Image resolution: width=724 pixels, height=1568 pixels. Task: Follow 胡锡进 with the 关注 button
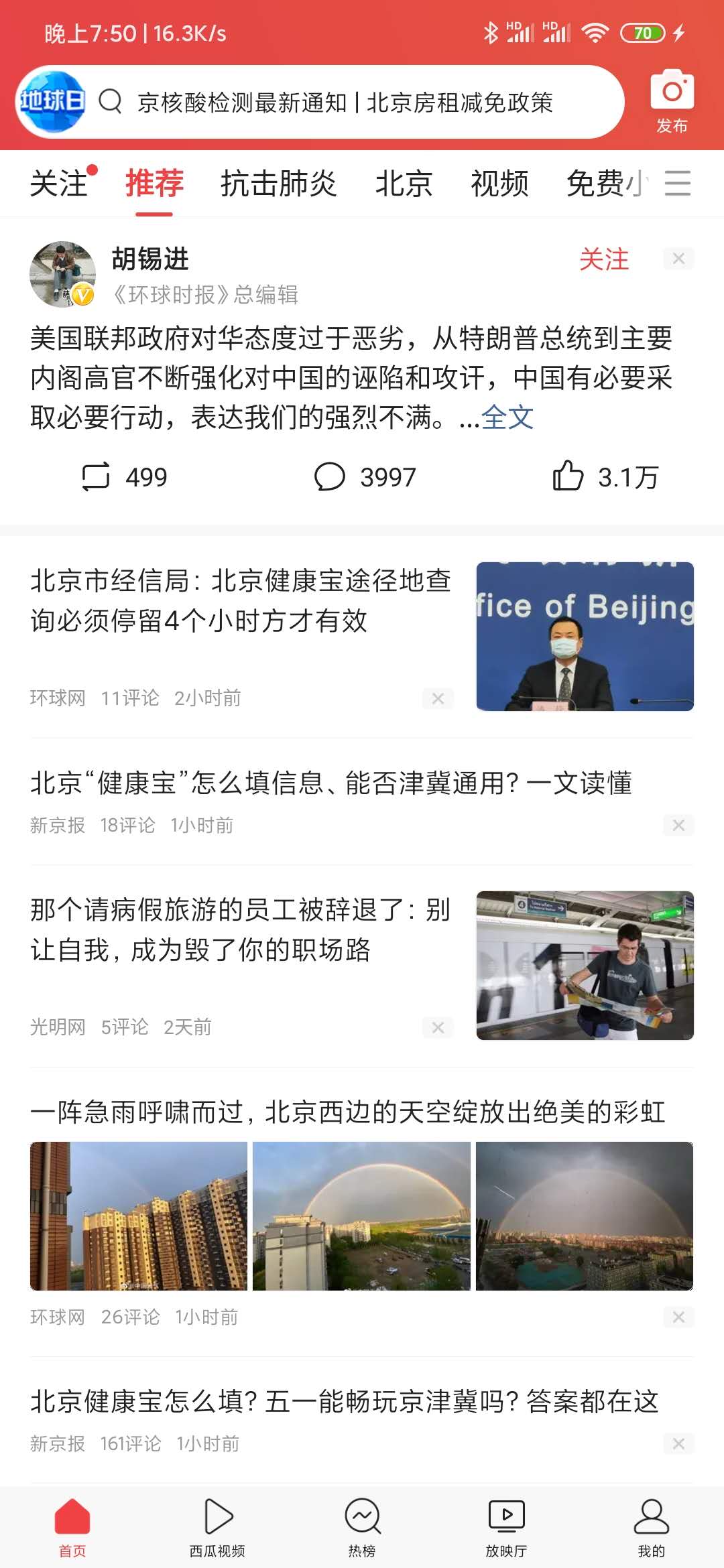(x=604, y=259)
